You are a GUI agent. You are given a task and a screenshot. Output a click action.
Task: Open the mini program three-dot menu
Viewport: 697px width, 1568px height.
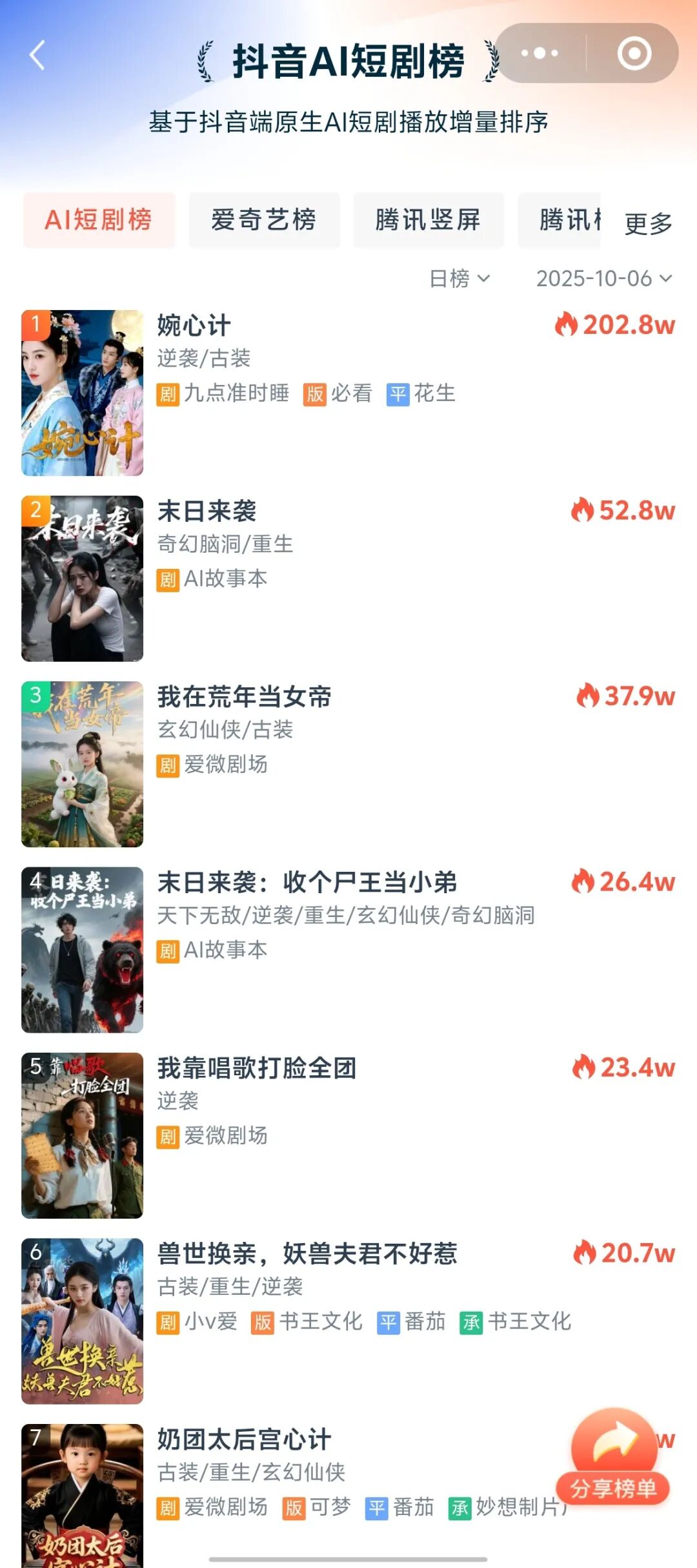540,54
